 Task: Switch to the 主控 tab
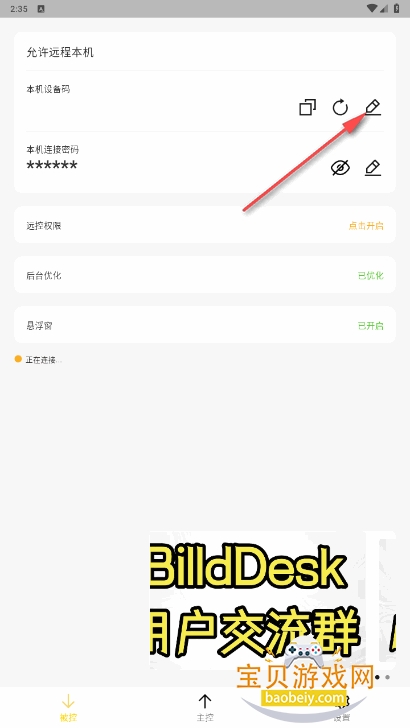[205, 707]
